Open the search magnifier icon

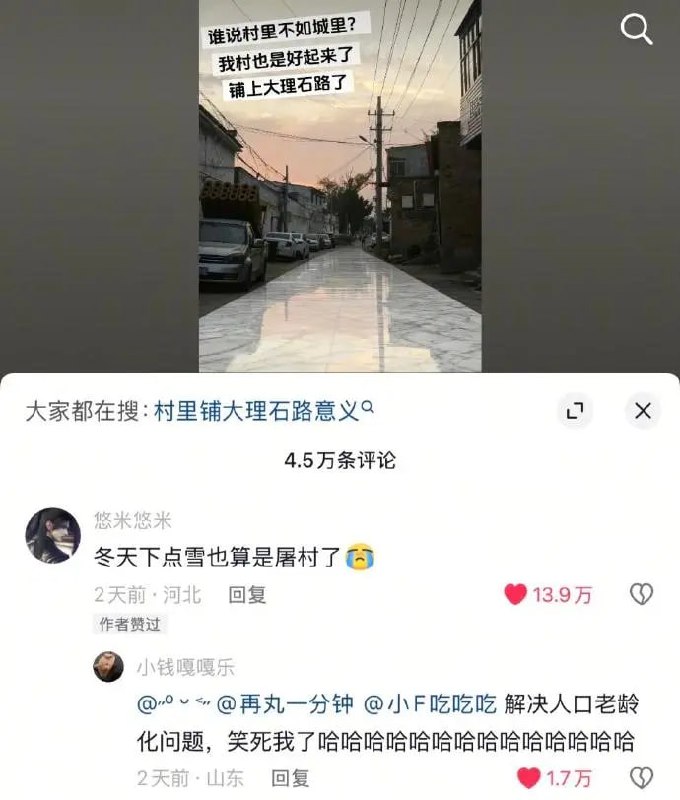pos(637,29)
